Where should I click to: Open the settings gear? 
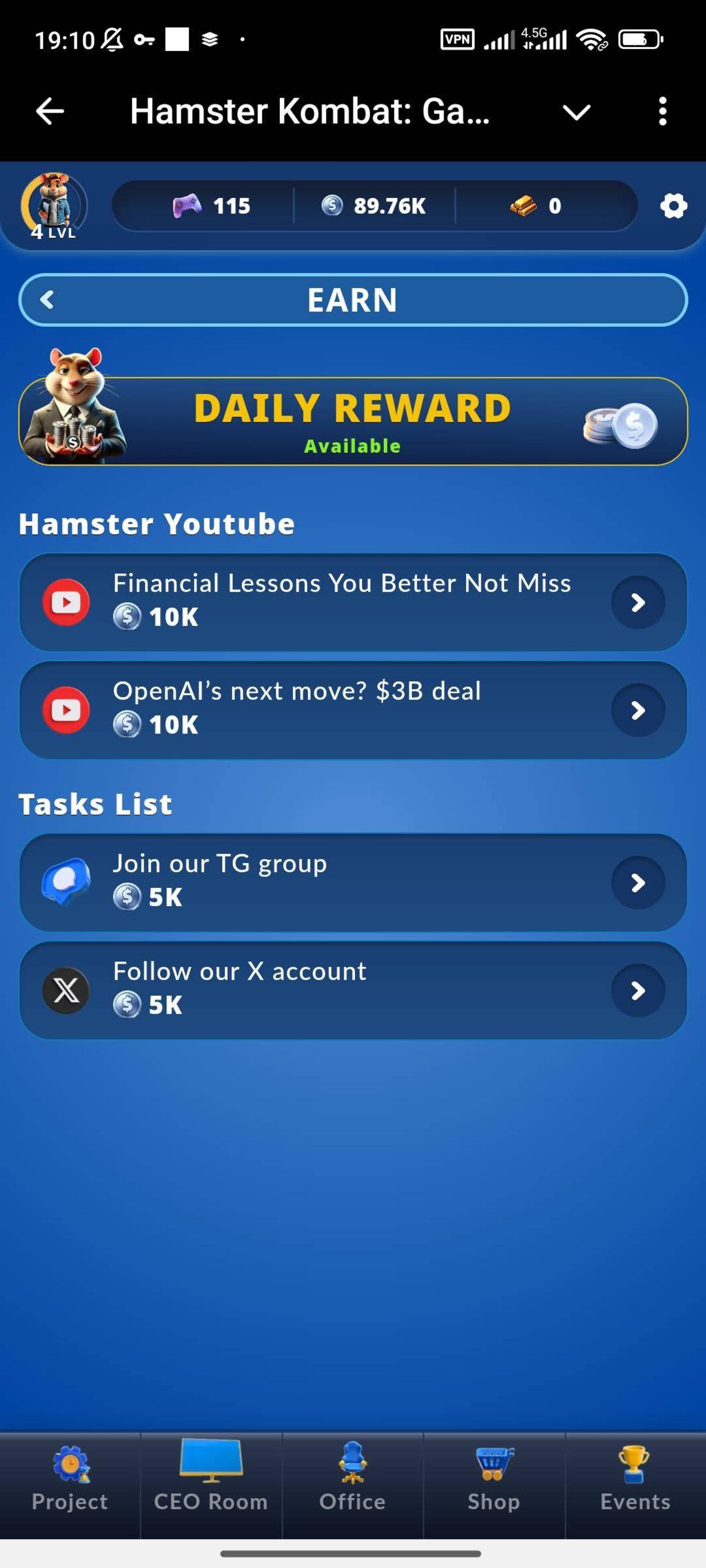tap(673, 206)
